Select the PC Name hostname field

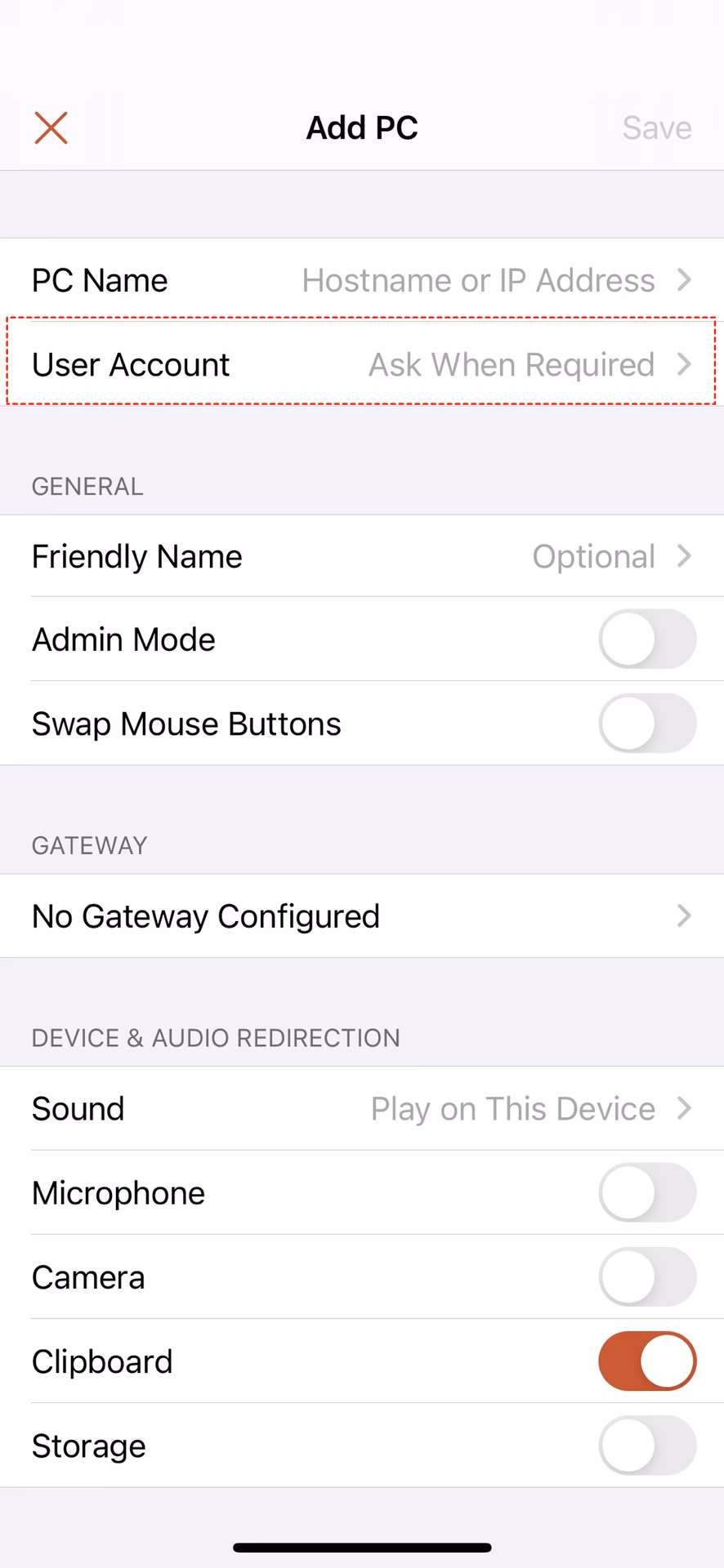pos(478,280)
